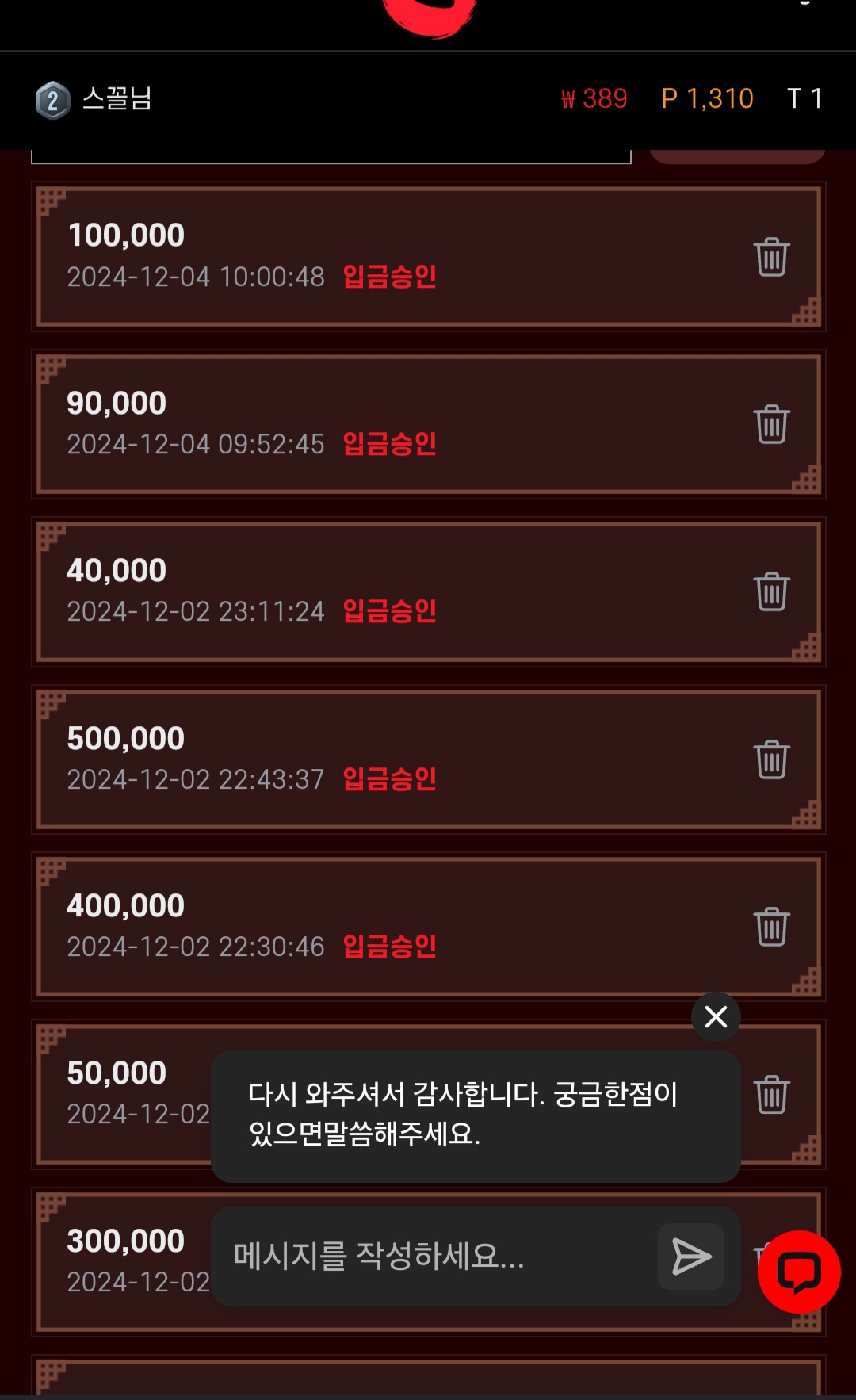Focus the message input field
This screenshot has width=856, height=1400.
click(436, 1257)
